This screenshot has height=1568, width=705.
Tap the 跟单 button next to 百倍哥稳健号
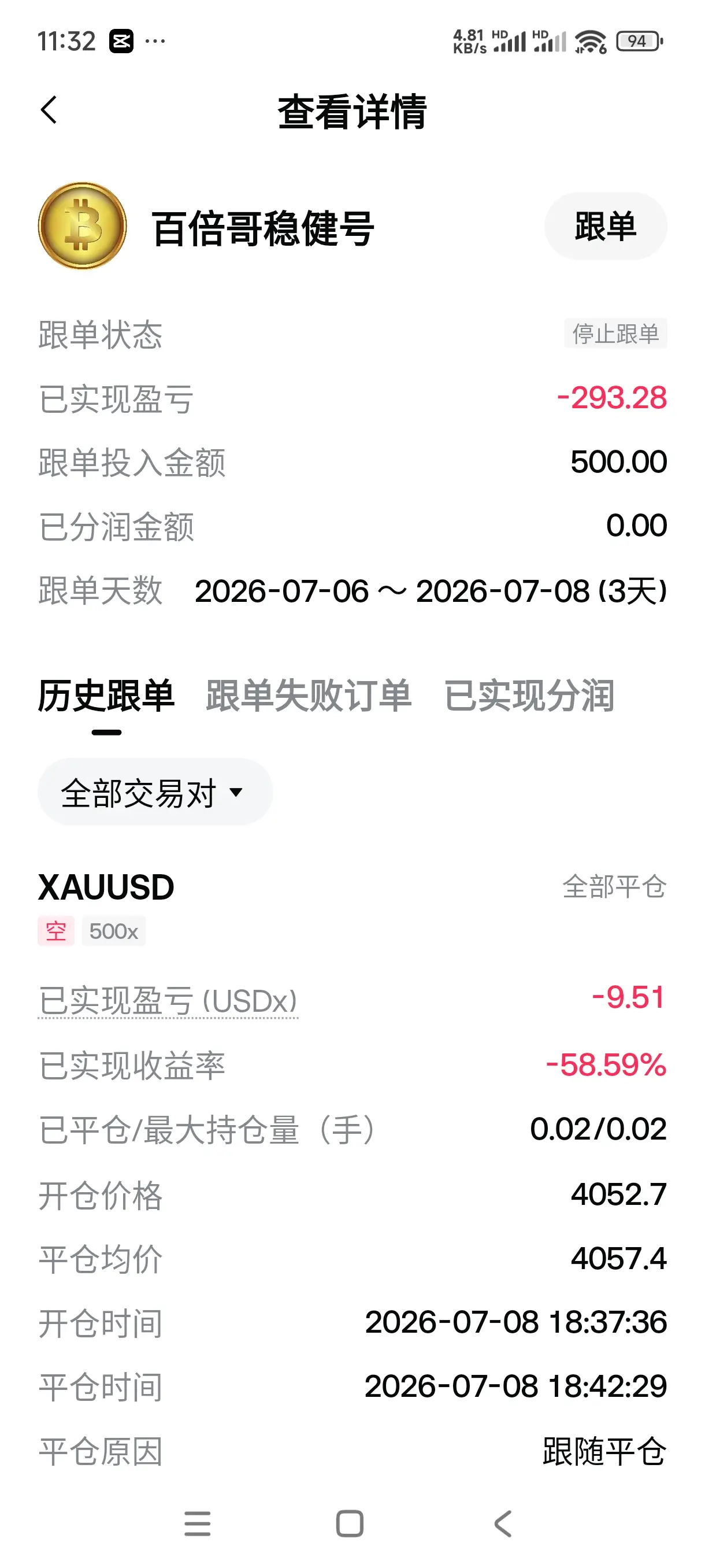click(605, 227)
